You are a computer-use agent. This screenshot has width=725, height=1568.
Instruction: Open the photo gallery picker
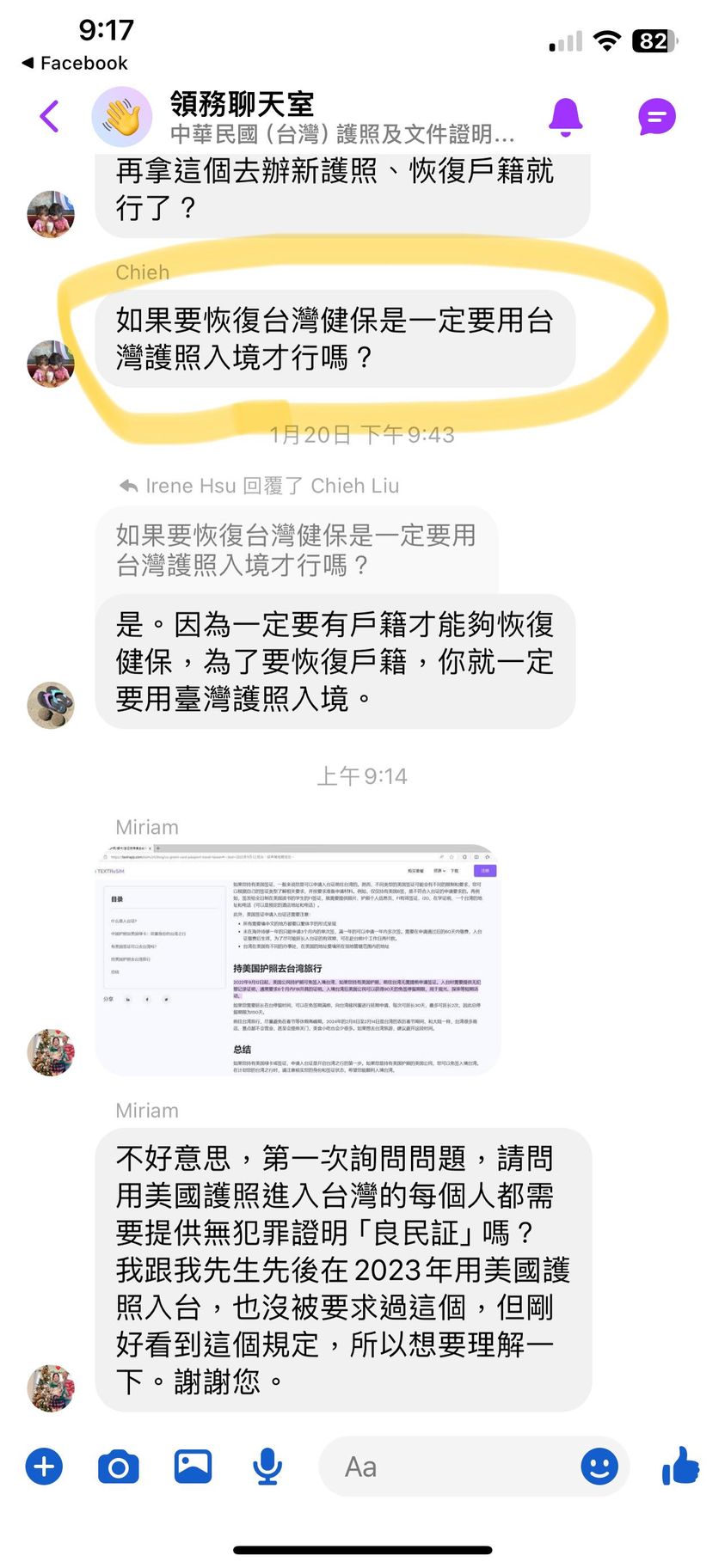click(194, 1466)
